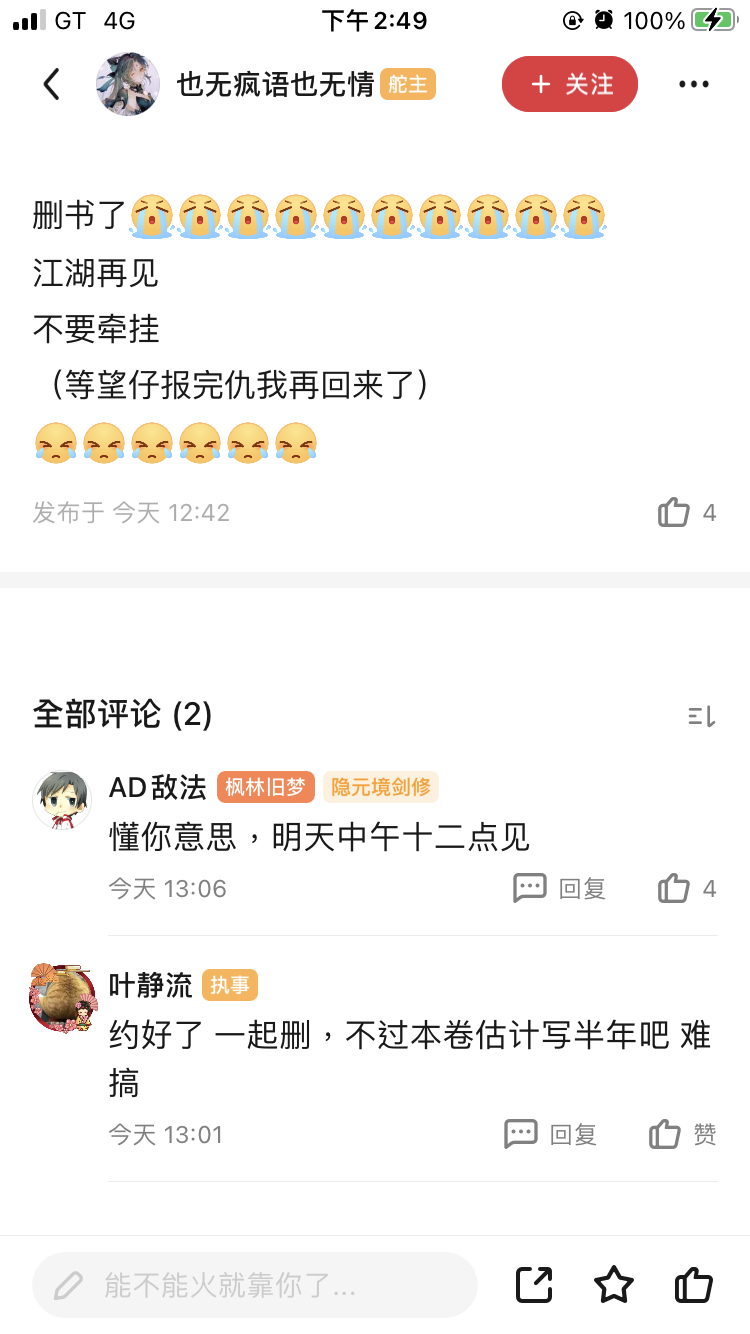Thumbs-up the post from the bottom bar

693,1285
